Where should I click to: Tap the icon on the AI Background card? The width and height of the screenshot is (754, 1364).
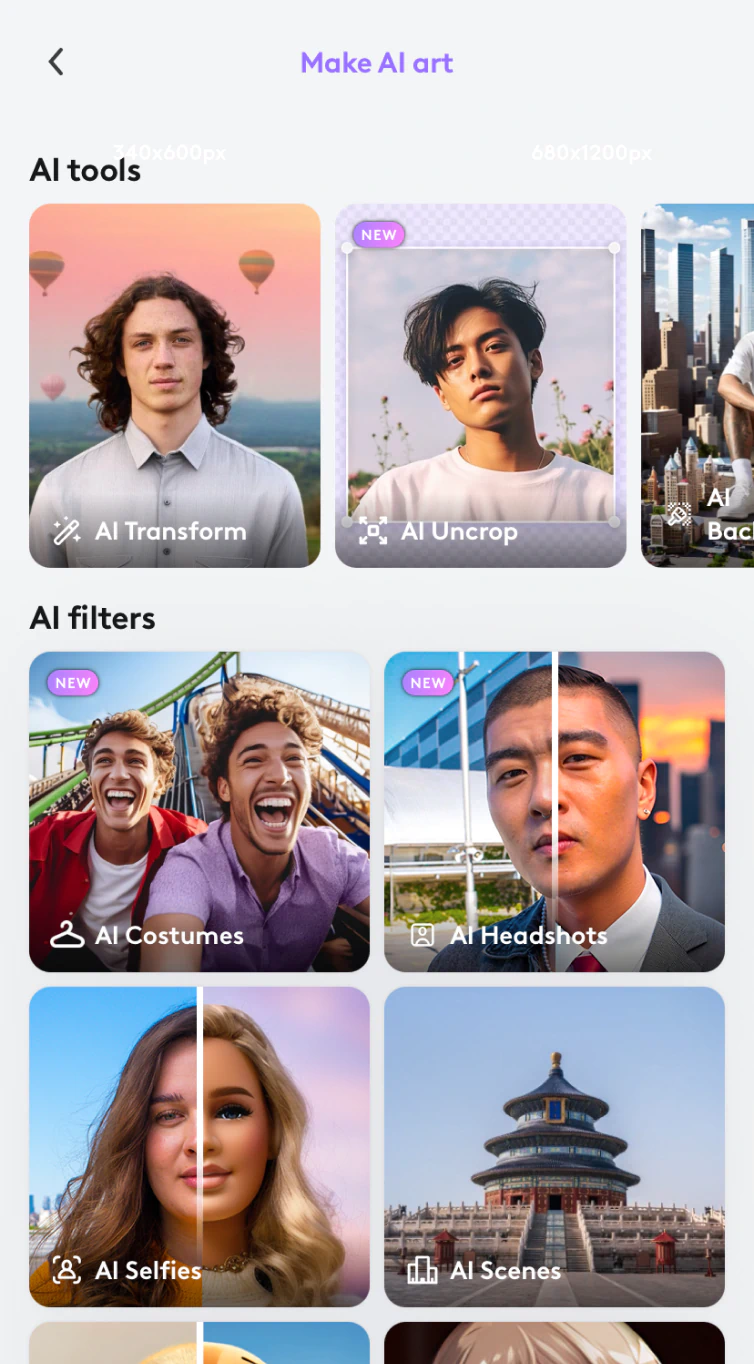point(679,512)
